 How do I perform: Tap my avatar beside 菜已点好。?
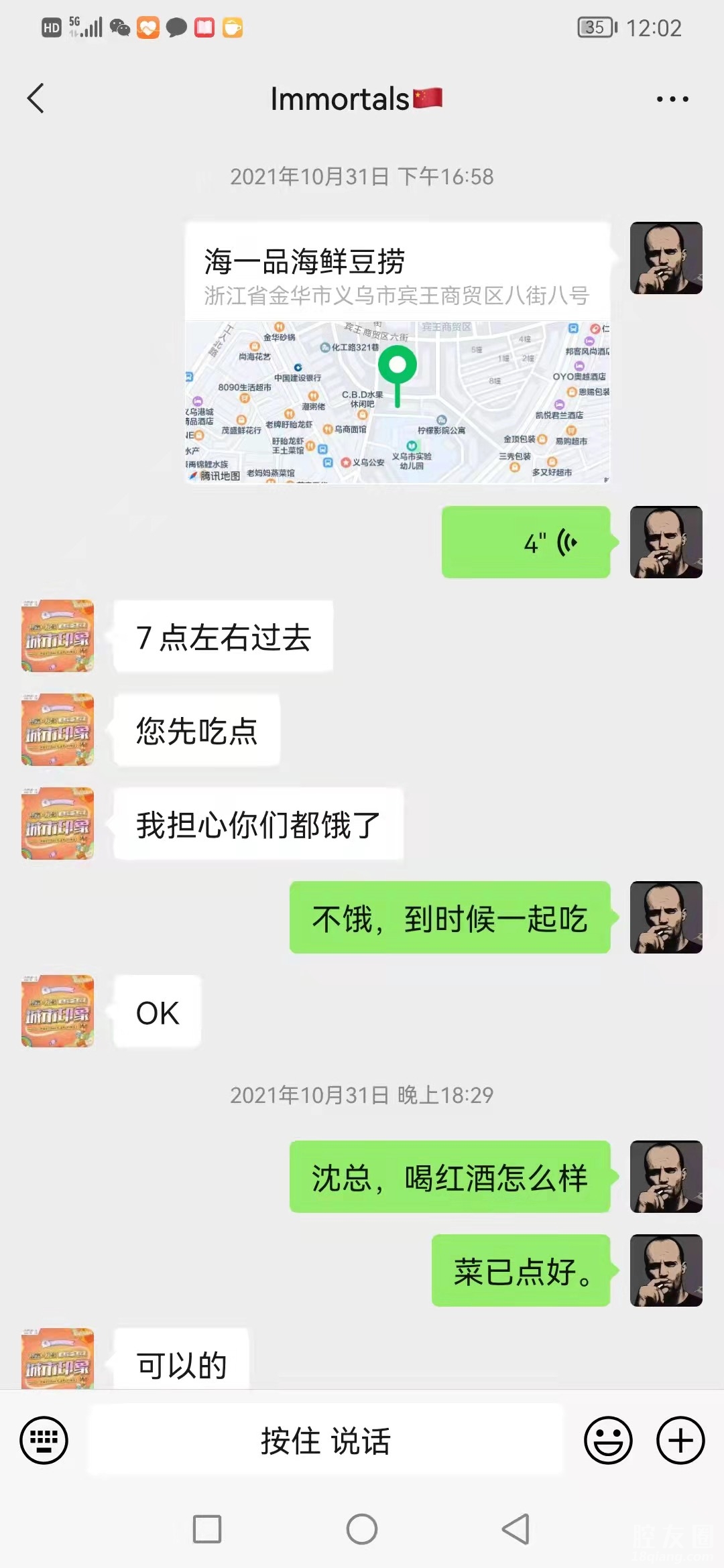(x=666, y=1270)
